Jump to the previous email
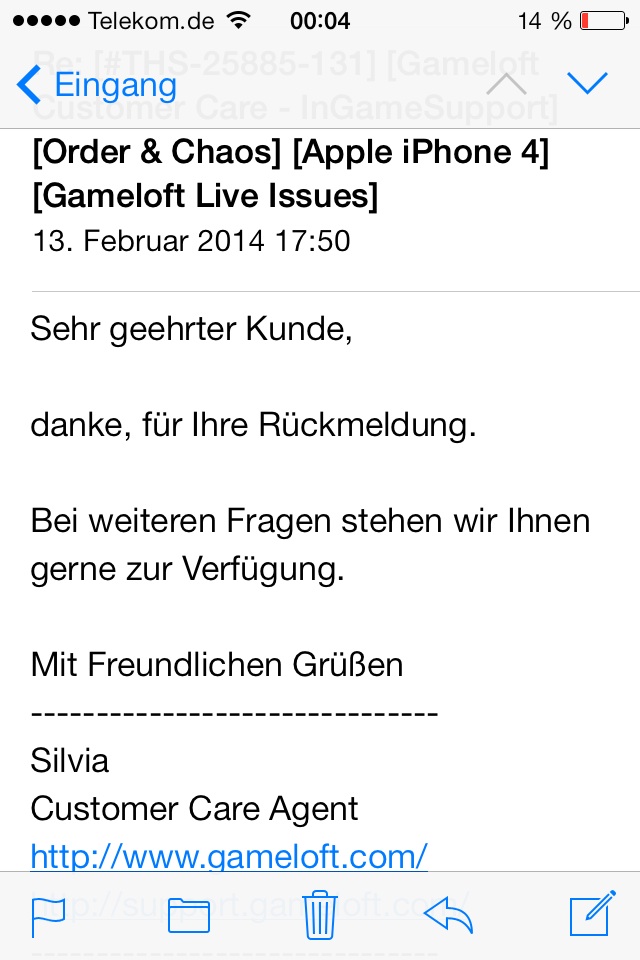 coord(506,84)
